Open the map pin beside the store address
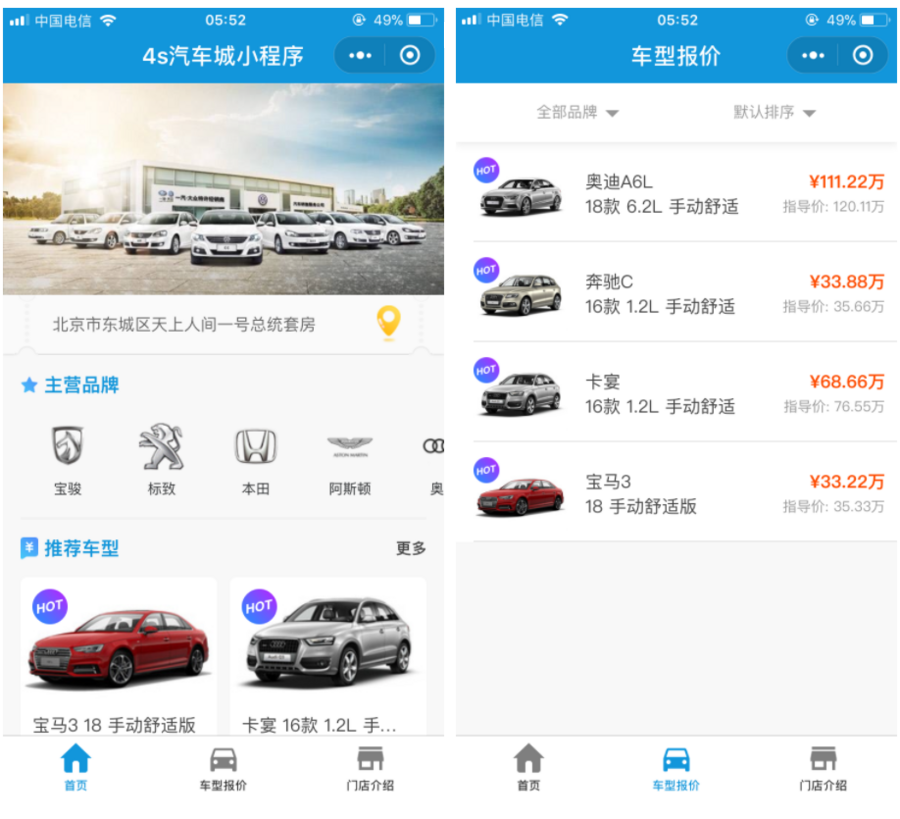 pos(388,323)
